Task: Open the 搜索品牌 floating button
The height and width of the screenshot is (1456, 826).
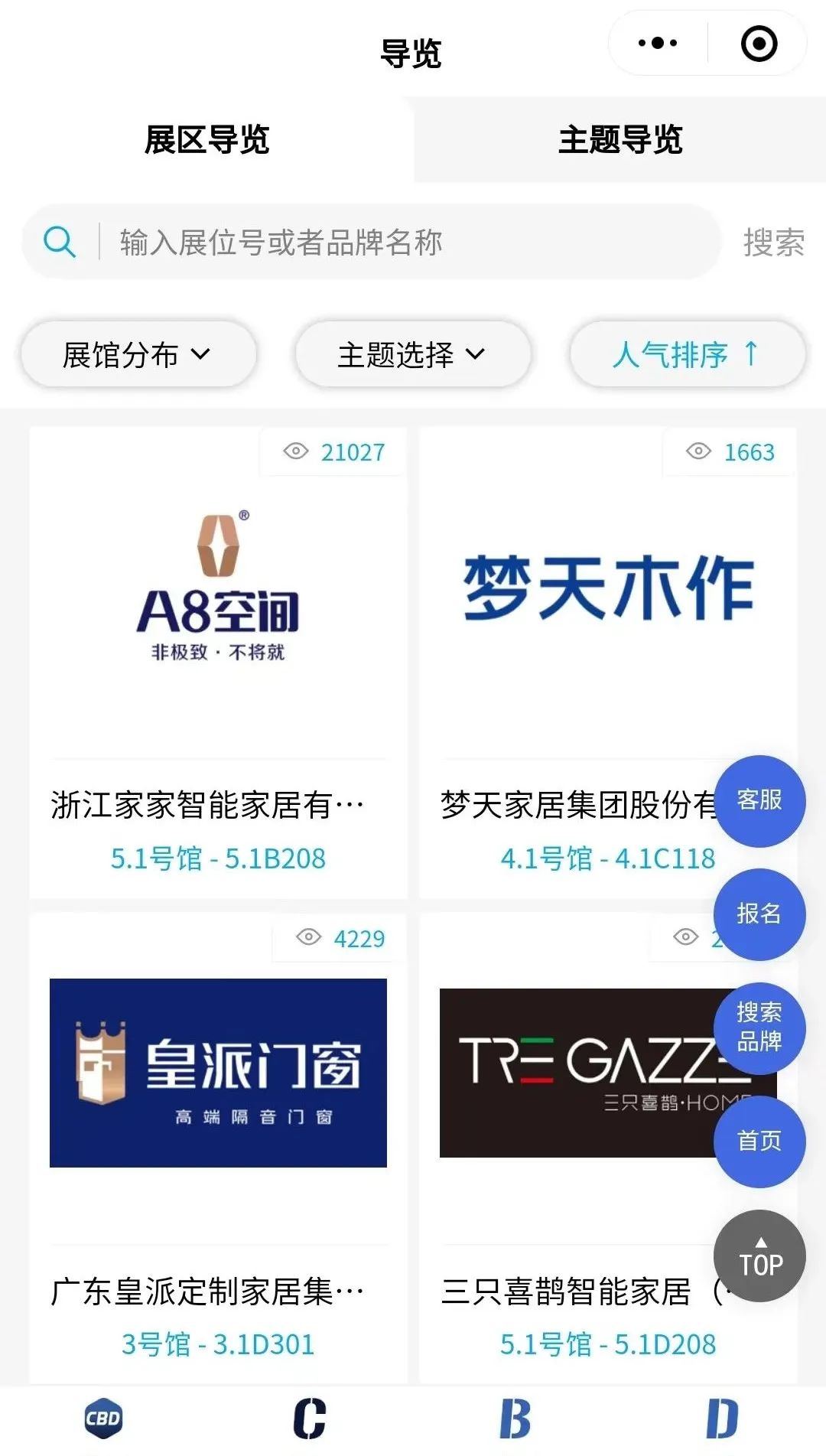Action: pos(759,1027)
